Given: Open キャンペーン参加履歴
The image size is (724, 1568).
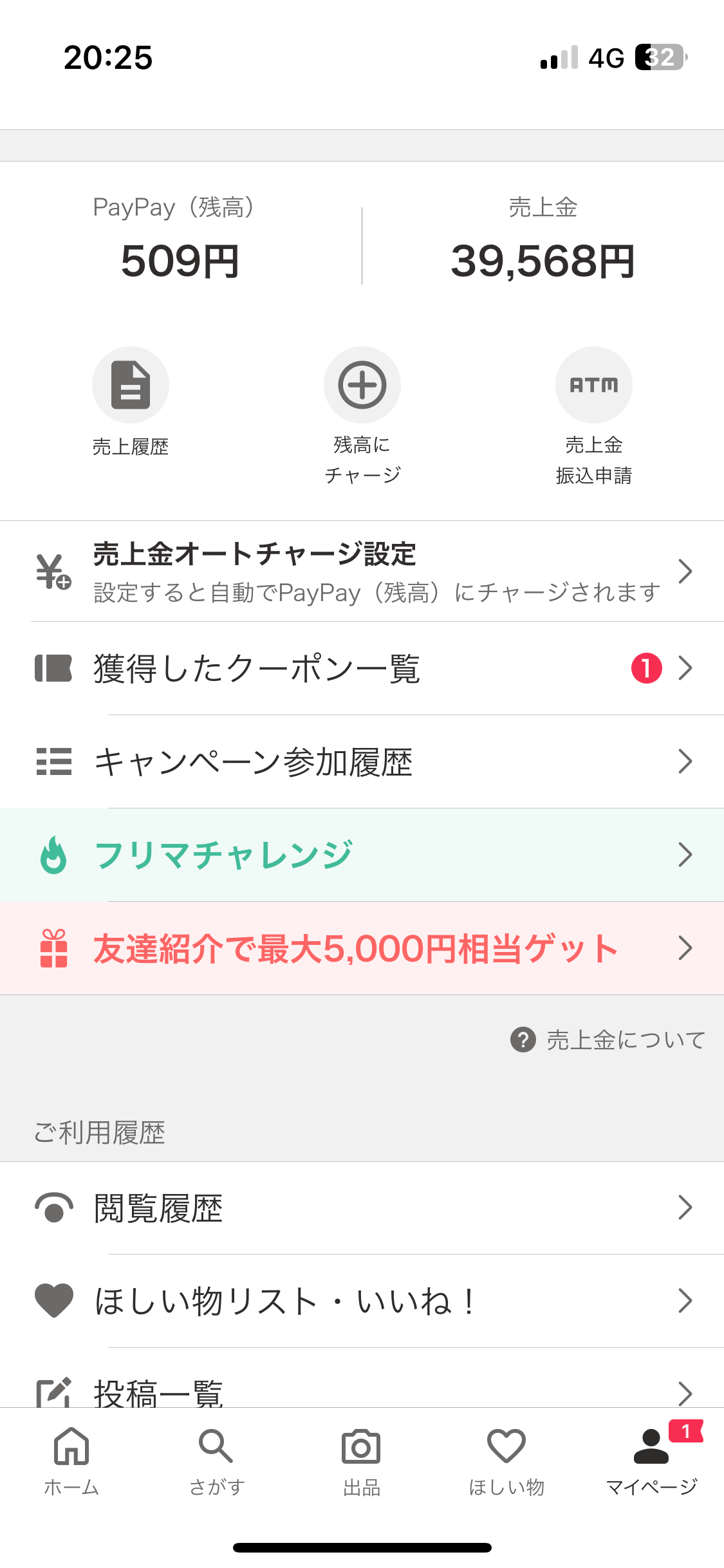Looking at the screenshot, I should pos(362,761).
